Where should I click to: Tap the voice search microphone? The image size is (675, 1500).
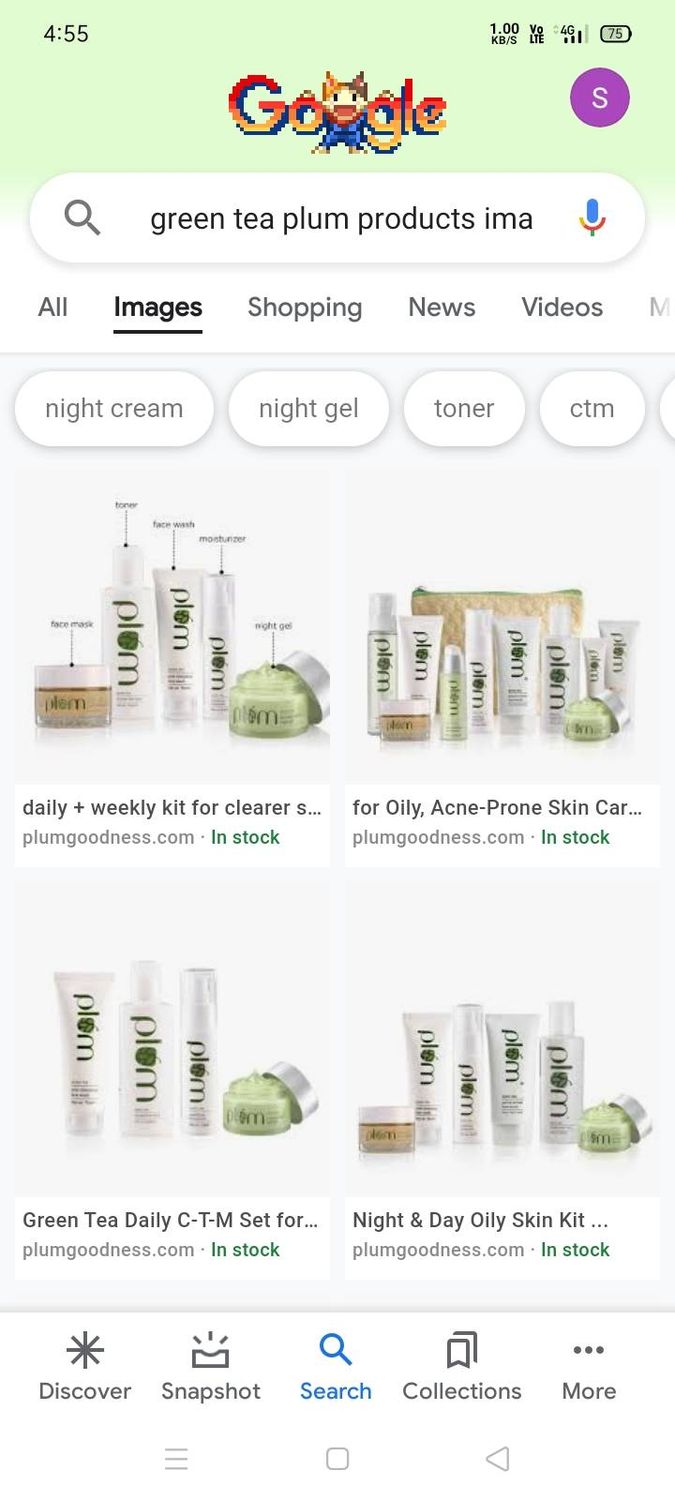coord(592,217)
